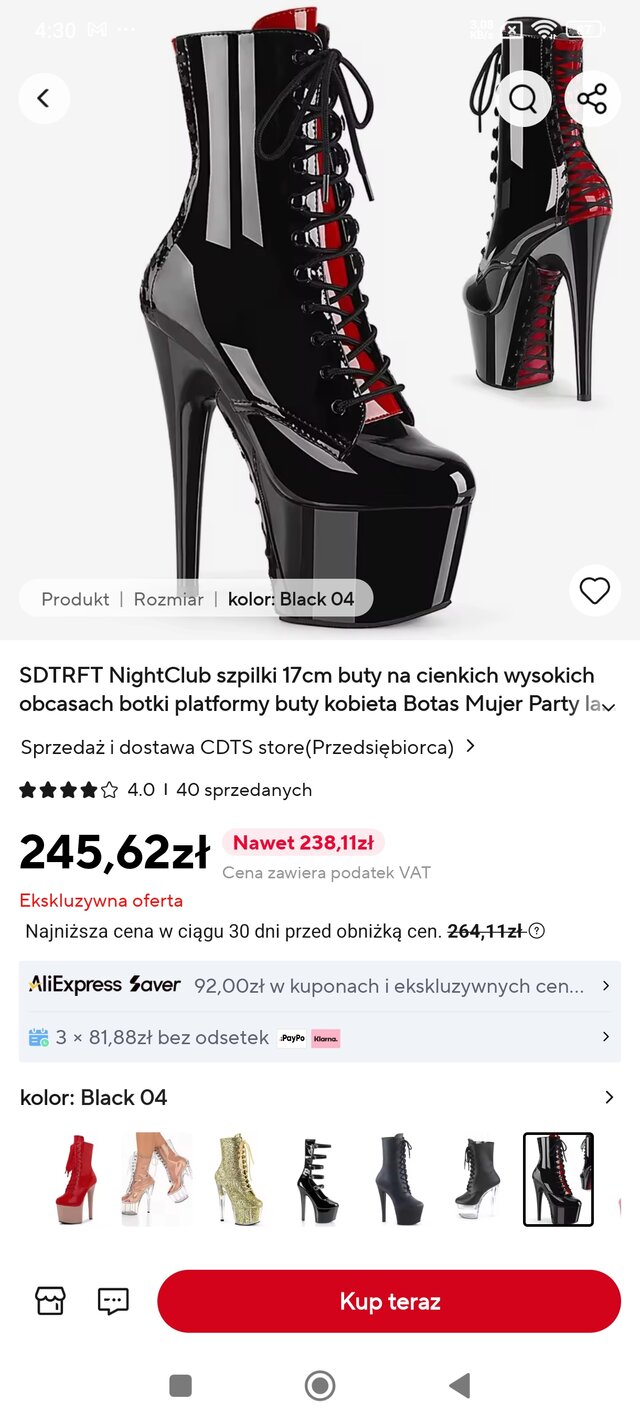Screen dimensions: 640x1423
Task: Go to the system home screen
Action: tap(320, 1385)
